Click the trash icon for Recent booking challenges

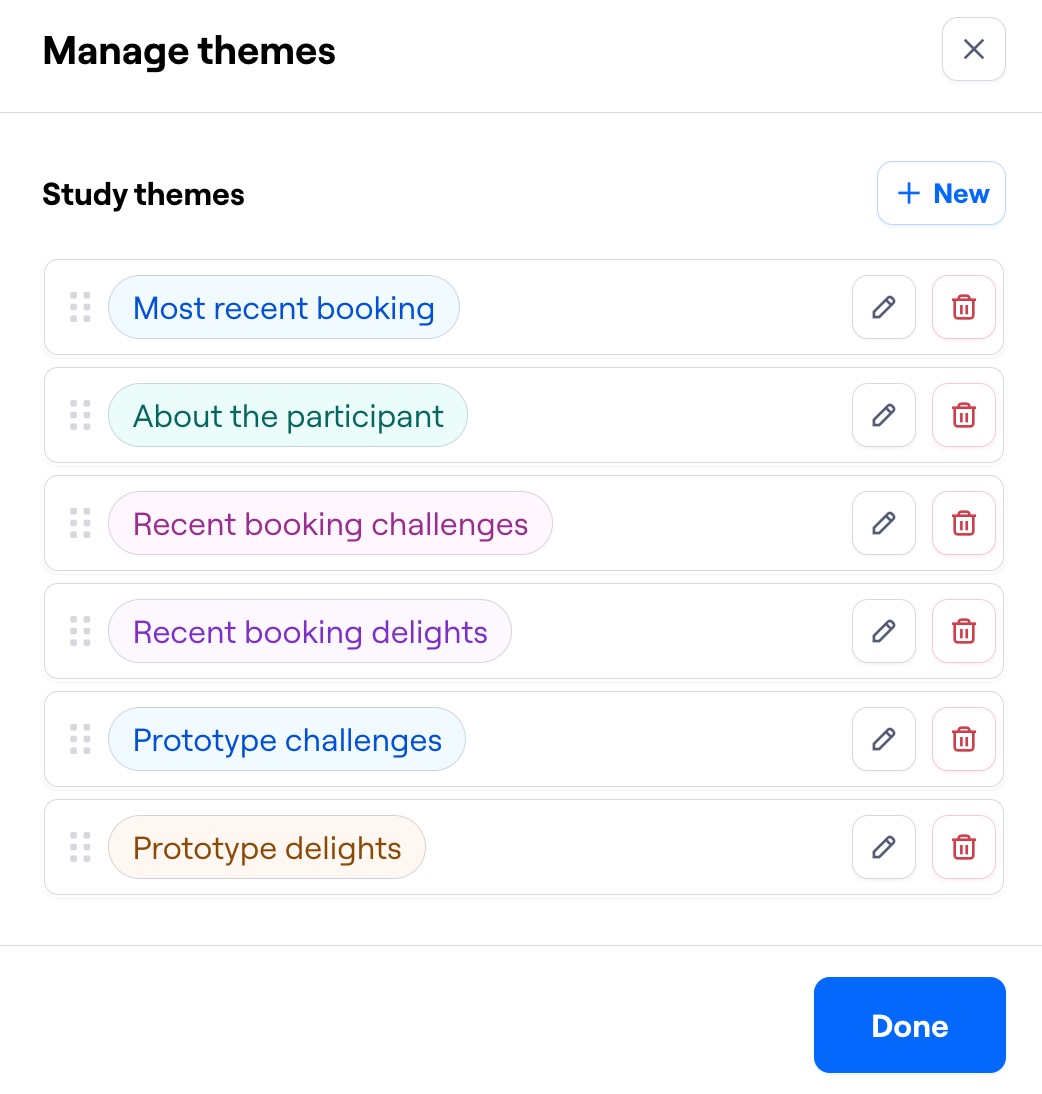(x=963, y=523)
